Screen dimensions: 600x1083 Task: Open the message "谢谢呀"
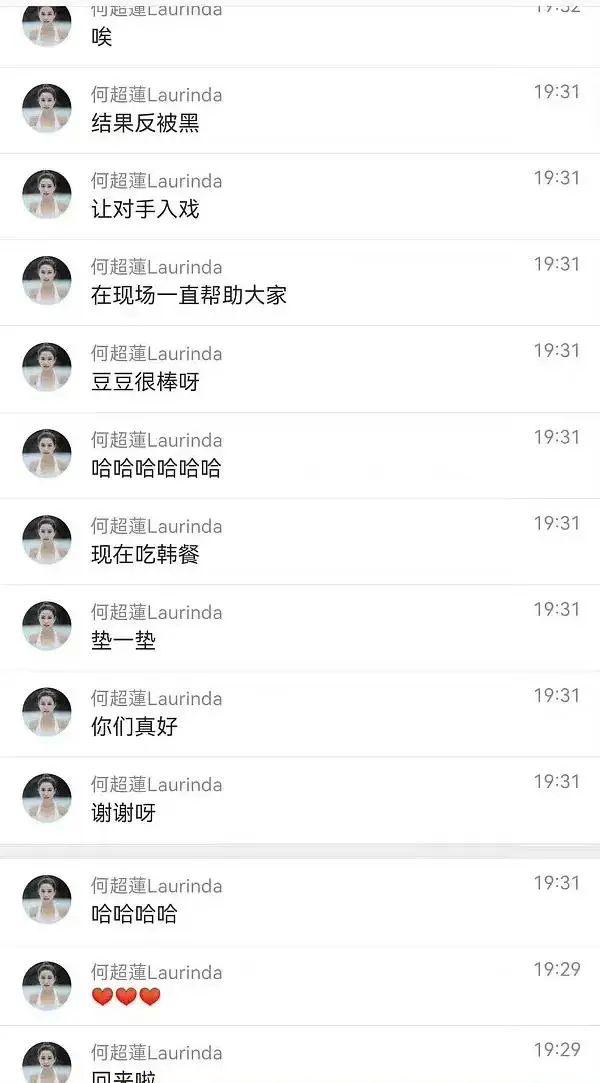pos(124,812)
